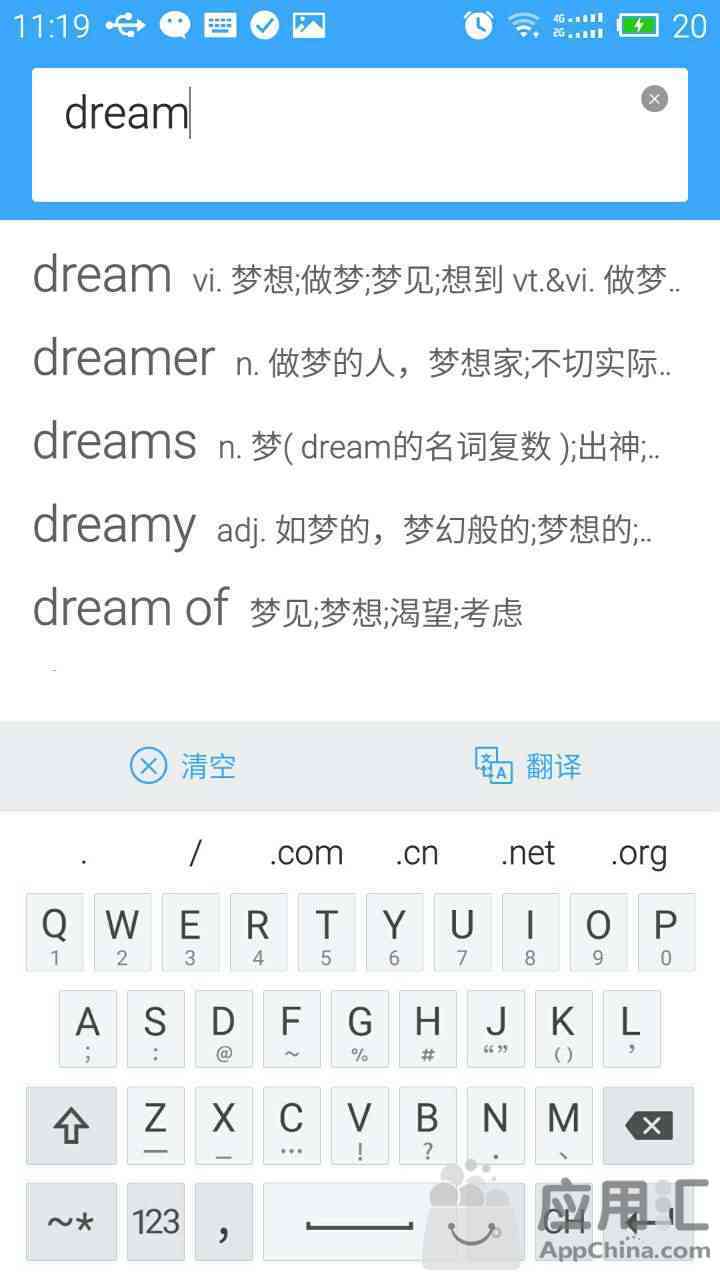The image size is (720, 1280).
Task: Open the definition of dream
Action: [360, 275]
